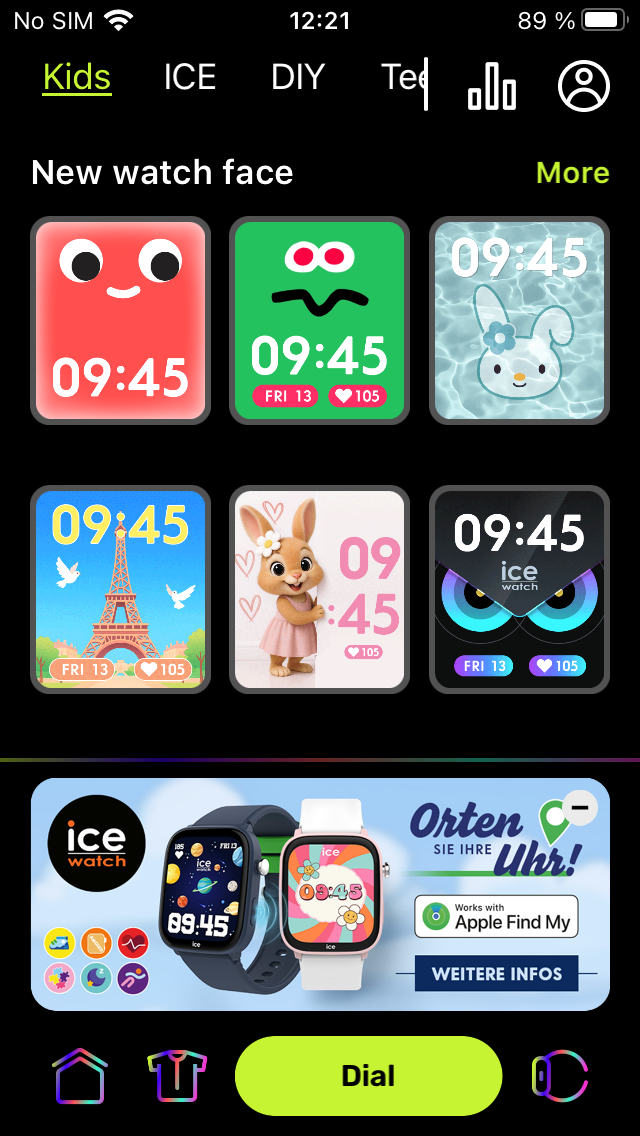Screen dimensions: 640x1136
Task: Dismiss the ice watch banner
Action: (579, 807)
